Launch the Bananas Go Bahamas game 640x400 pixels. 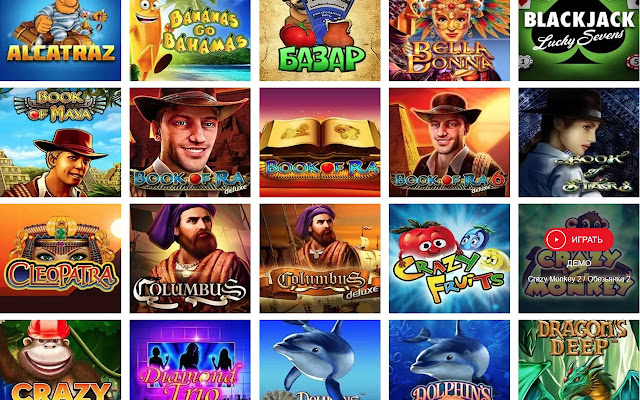(190, 38)
